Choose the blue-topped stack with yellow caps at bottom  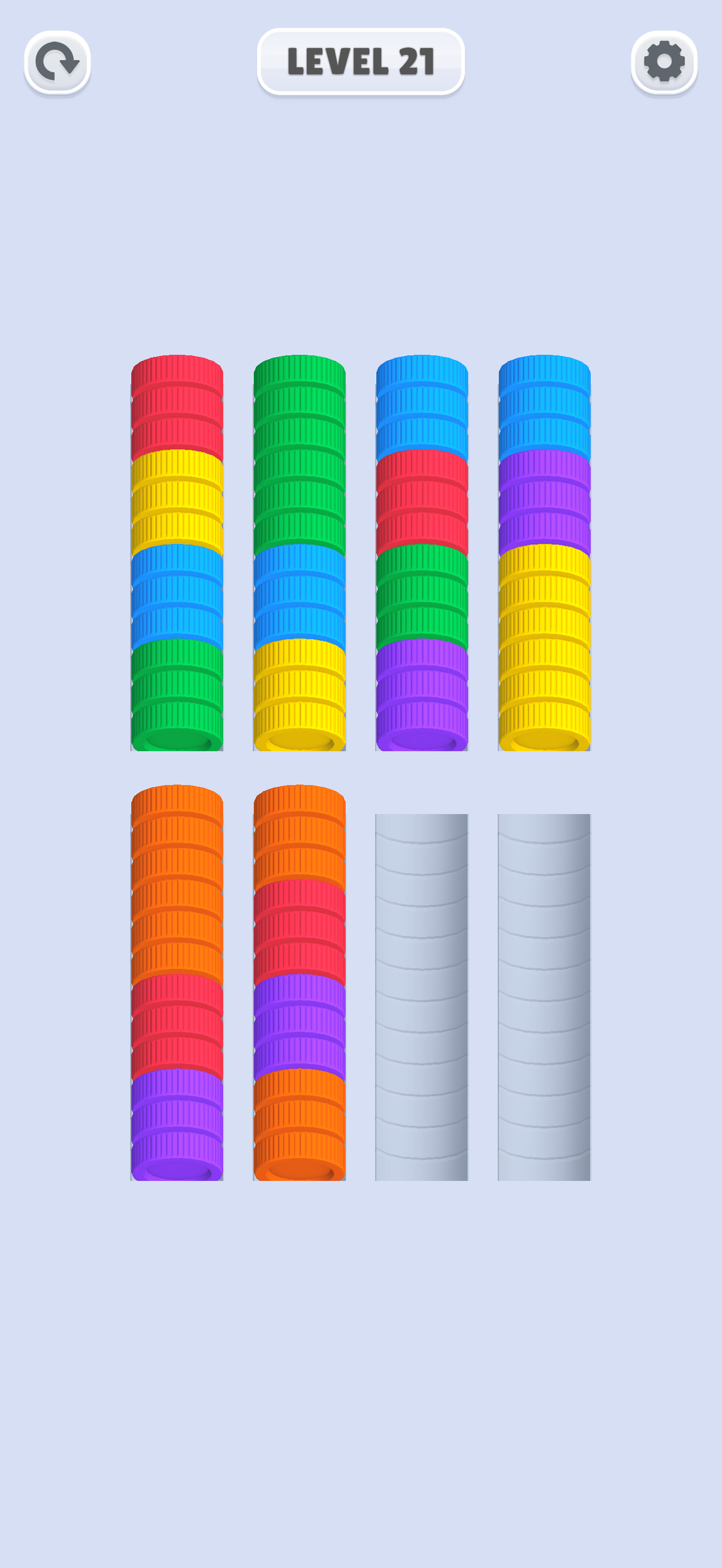[544, 553]
